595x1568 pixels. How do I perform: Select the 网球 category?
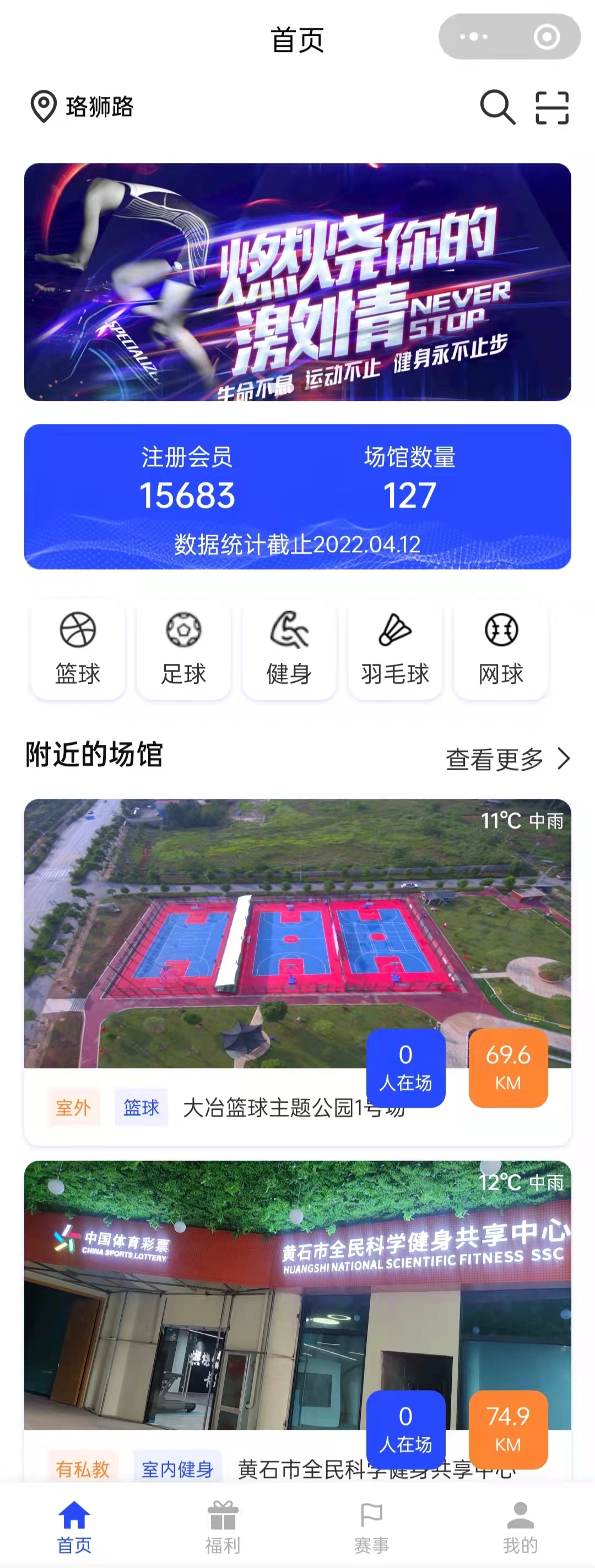[501, 649]
